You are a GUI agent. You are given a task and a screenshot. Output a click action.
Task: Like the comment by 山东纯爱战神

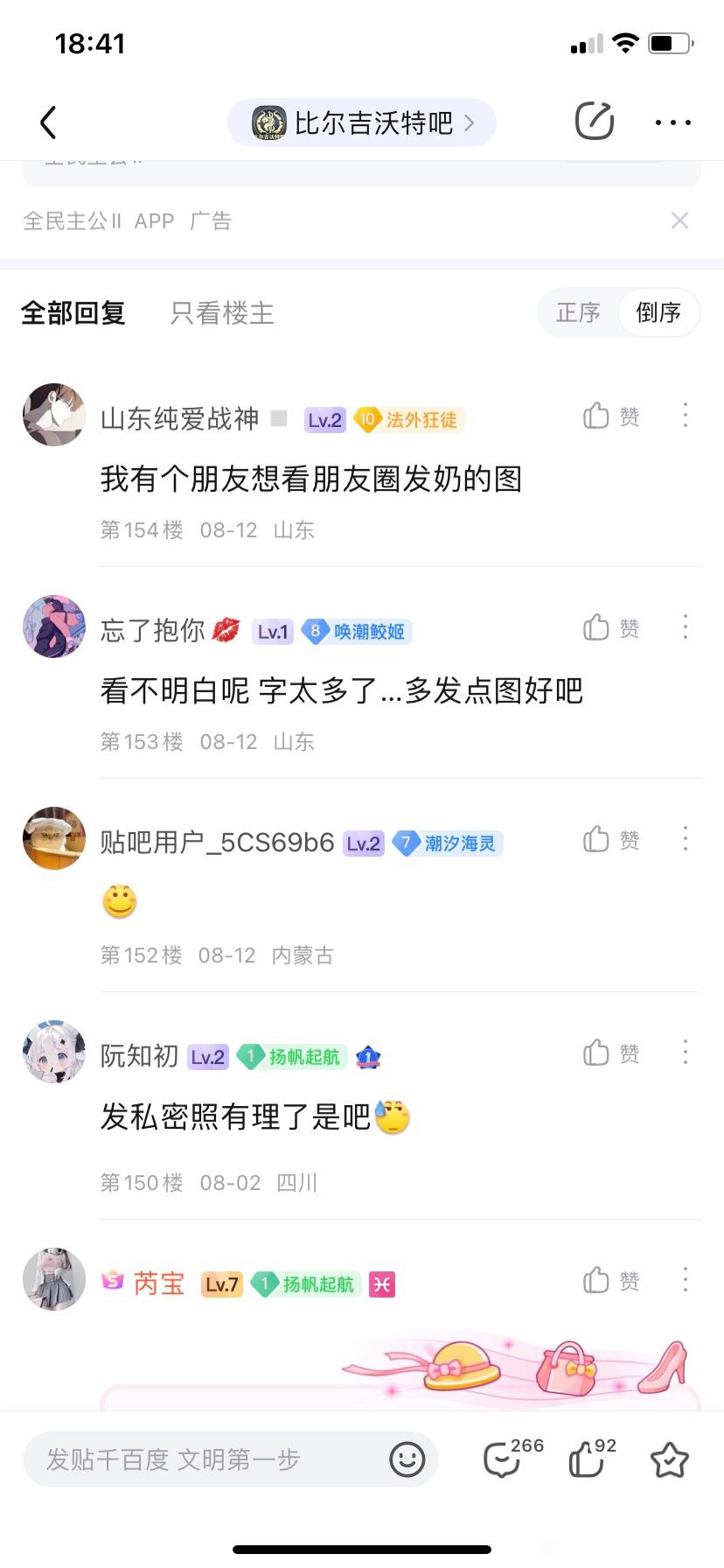611,416
